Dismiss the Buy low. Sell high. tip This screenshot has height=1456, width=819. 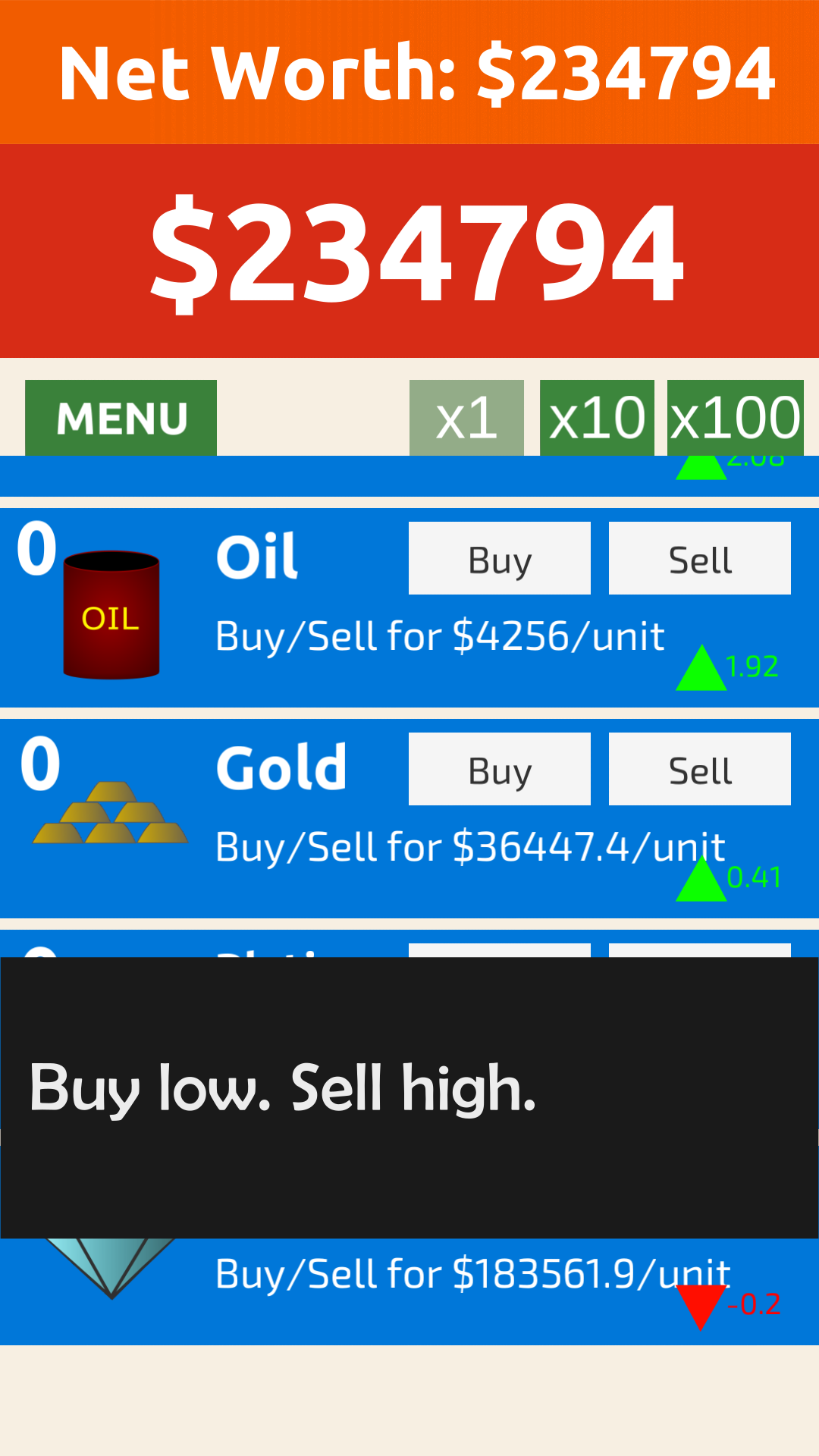[409, 1097]
